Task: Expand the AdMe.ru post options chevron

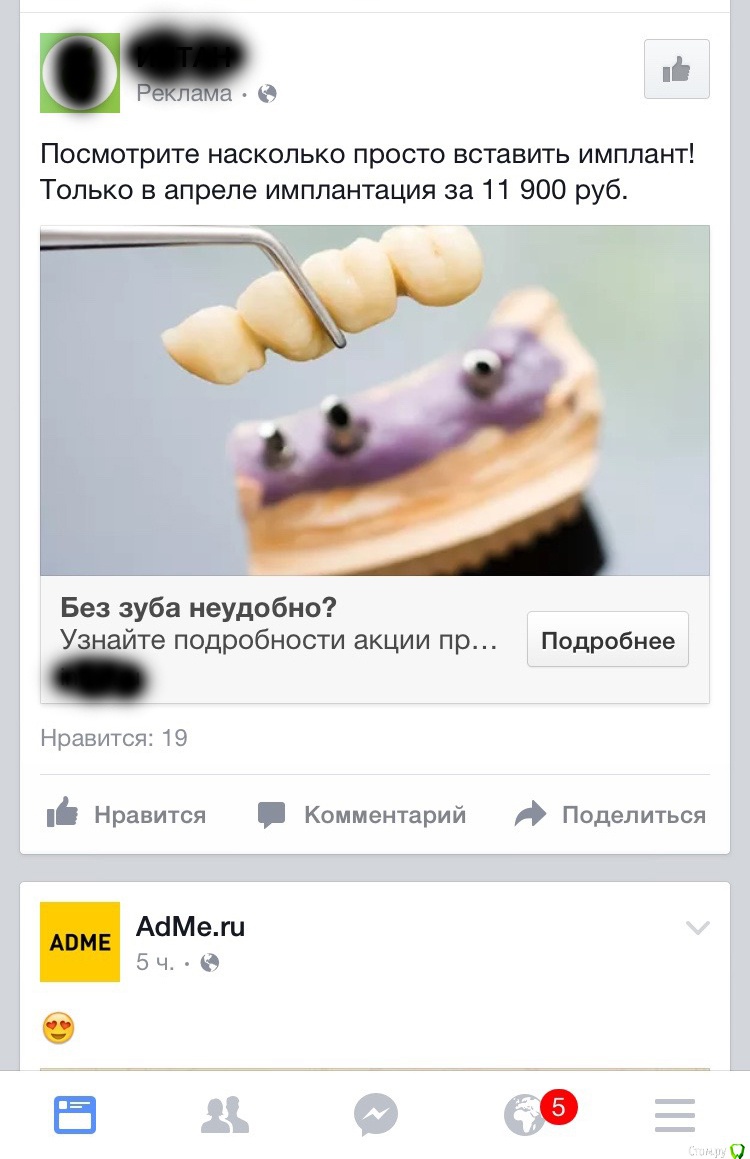Action: pos(697,927)
